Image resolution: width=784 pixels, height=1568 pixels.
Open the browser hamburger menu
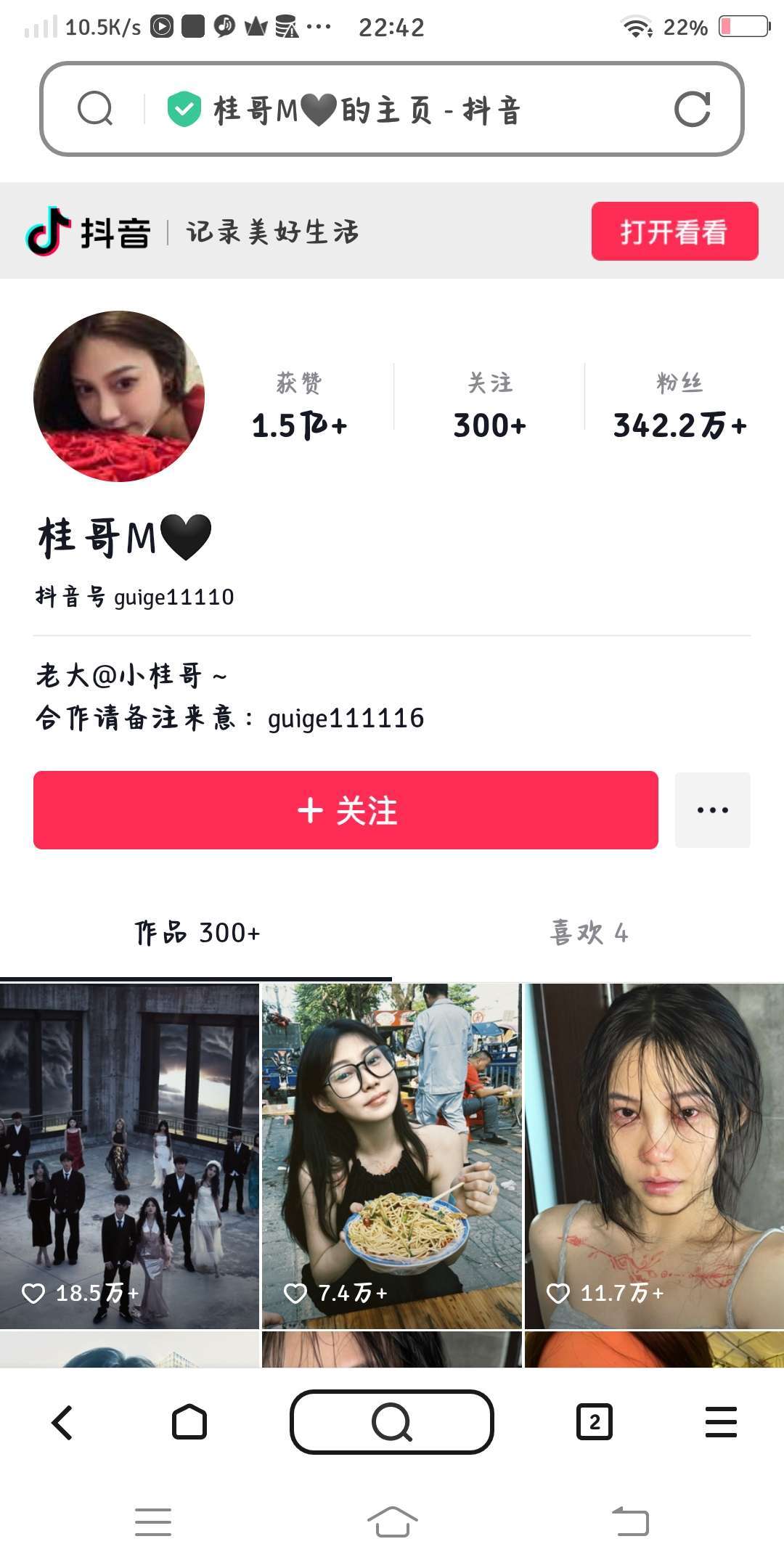point(721,1422)
